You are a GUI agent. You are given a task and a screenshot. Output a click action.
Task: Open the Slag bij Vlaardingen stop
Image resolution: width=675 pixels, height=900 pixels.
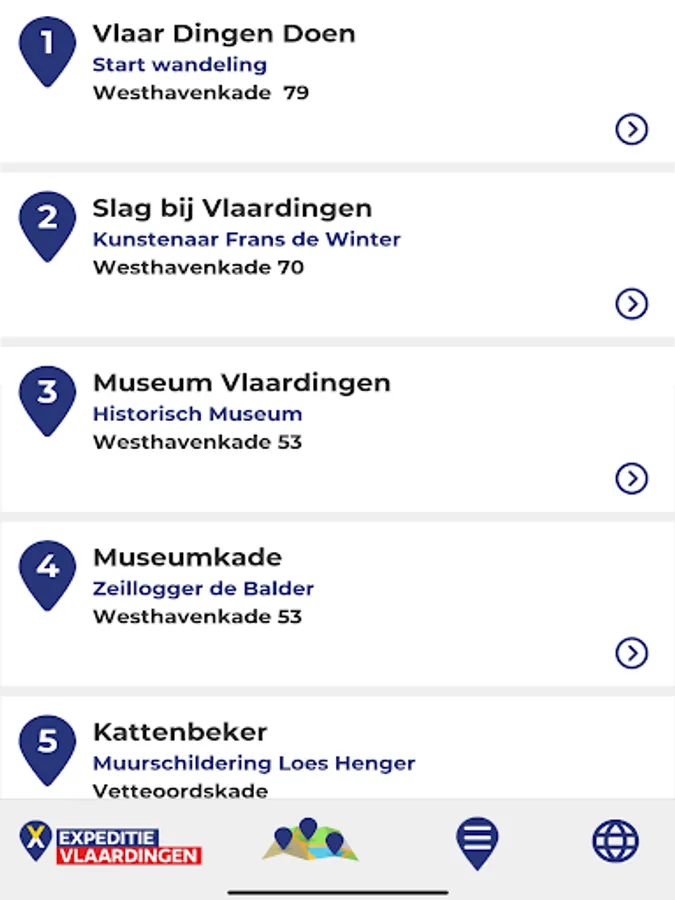coord(232,209)
